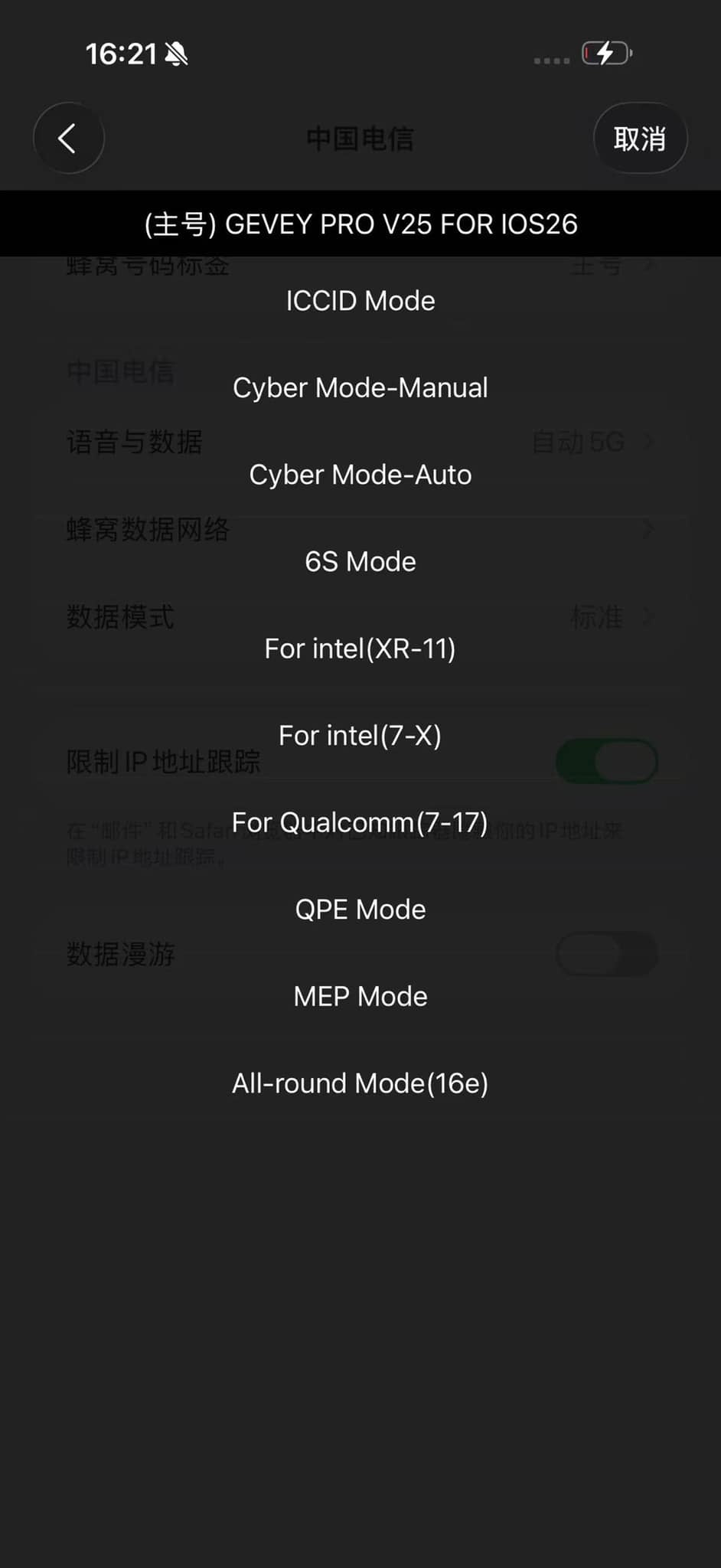Tap the 取消 cancel button
The width and height of the screenshot is (721, 1568).
pos(640,139)
